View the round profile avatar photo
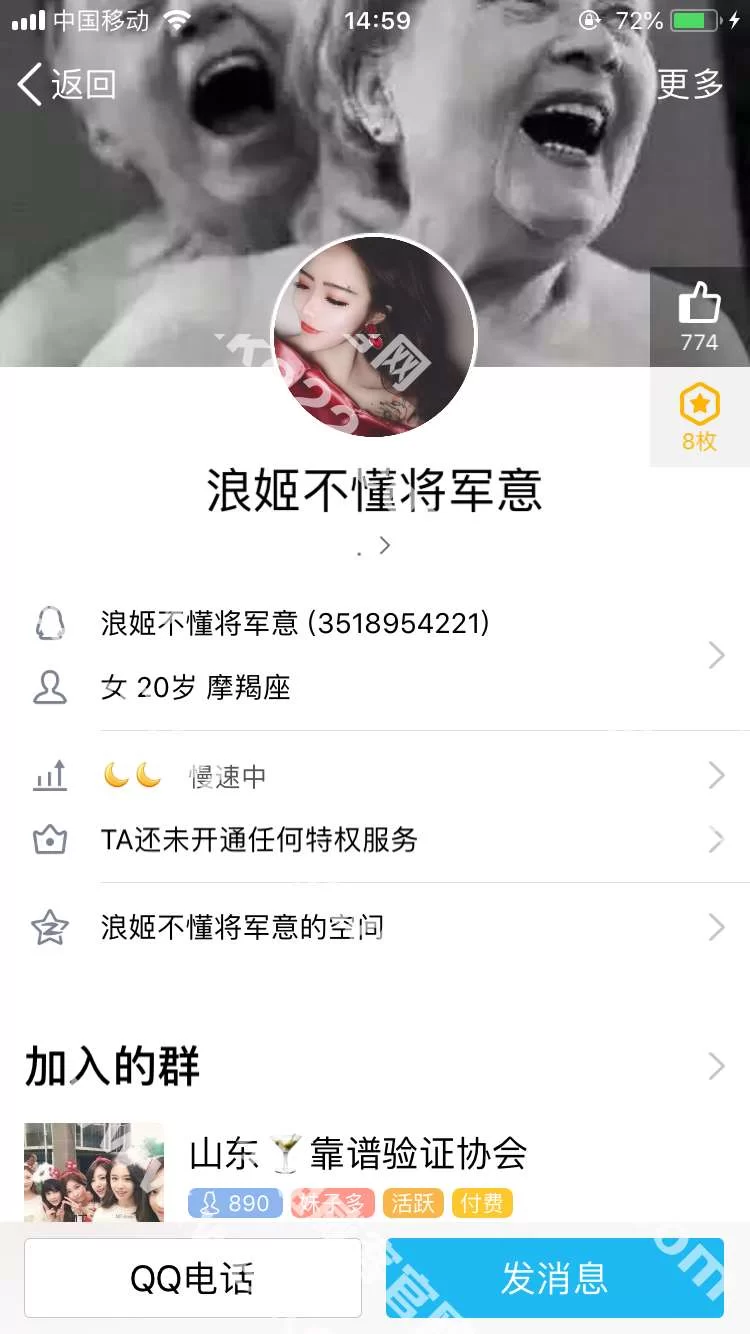750x1334 pixels. (x=375, y=337)
